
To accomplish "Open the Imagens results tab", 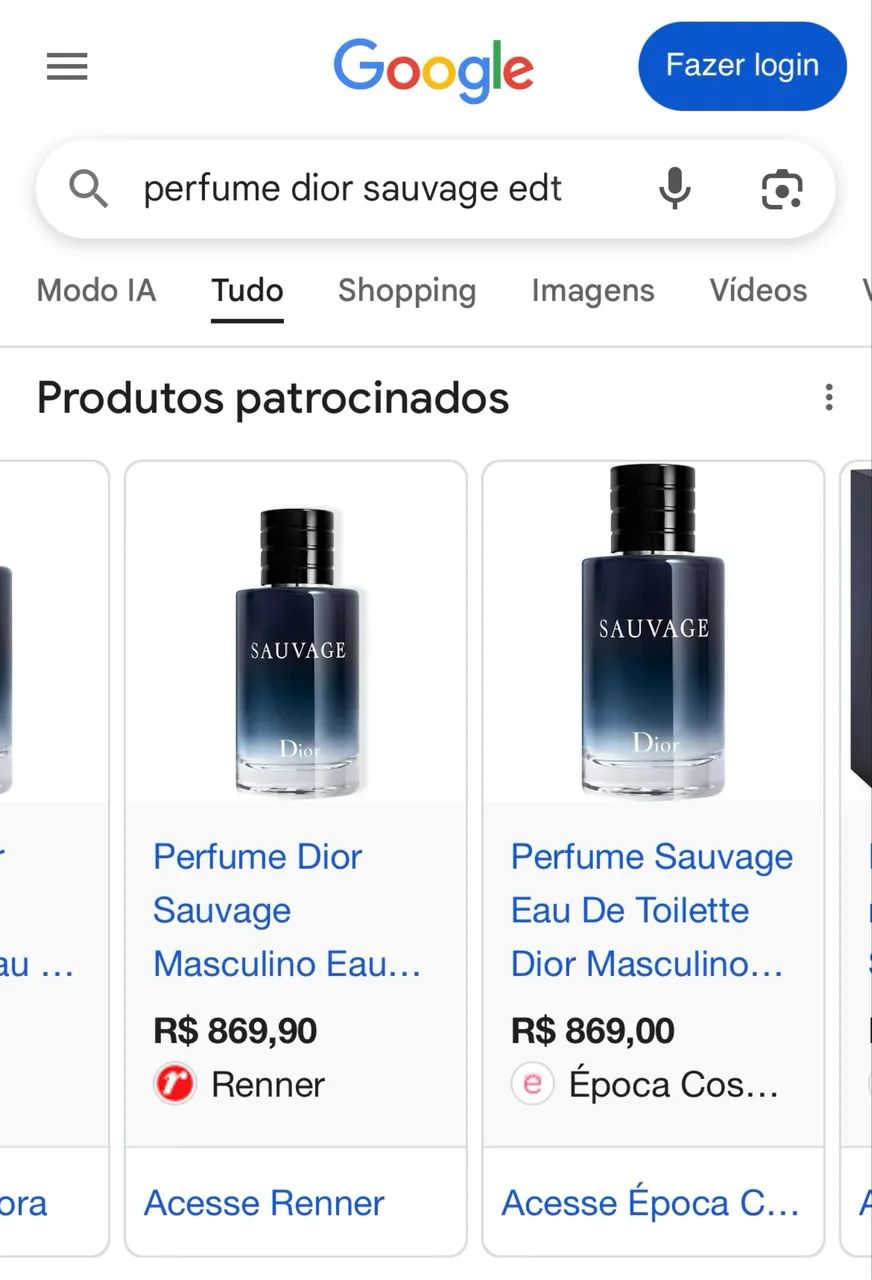I will pos(592,290).
